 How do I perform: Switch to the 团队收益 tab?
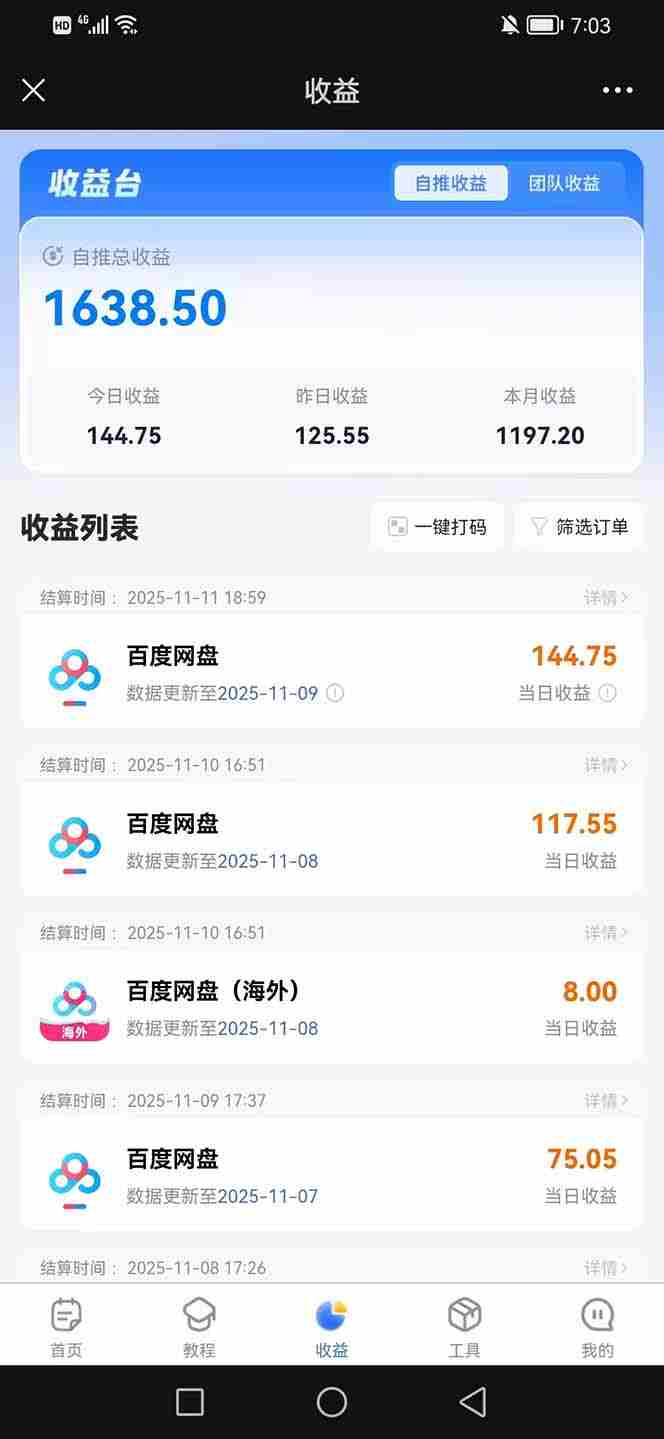pyautogui.click(x=564, y=183)
